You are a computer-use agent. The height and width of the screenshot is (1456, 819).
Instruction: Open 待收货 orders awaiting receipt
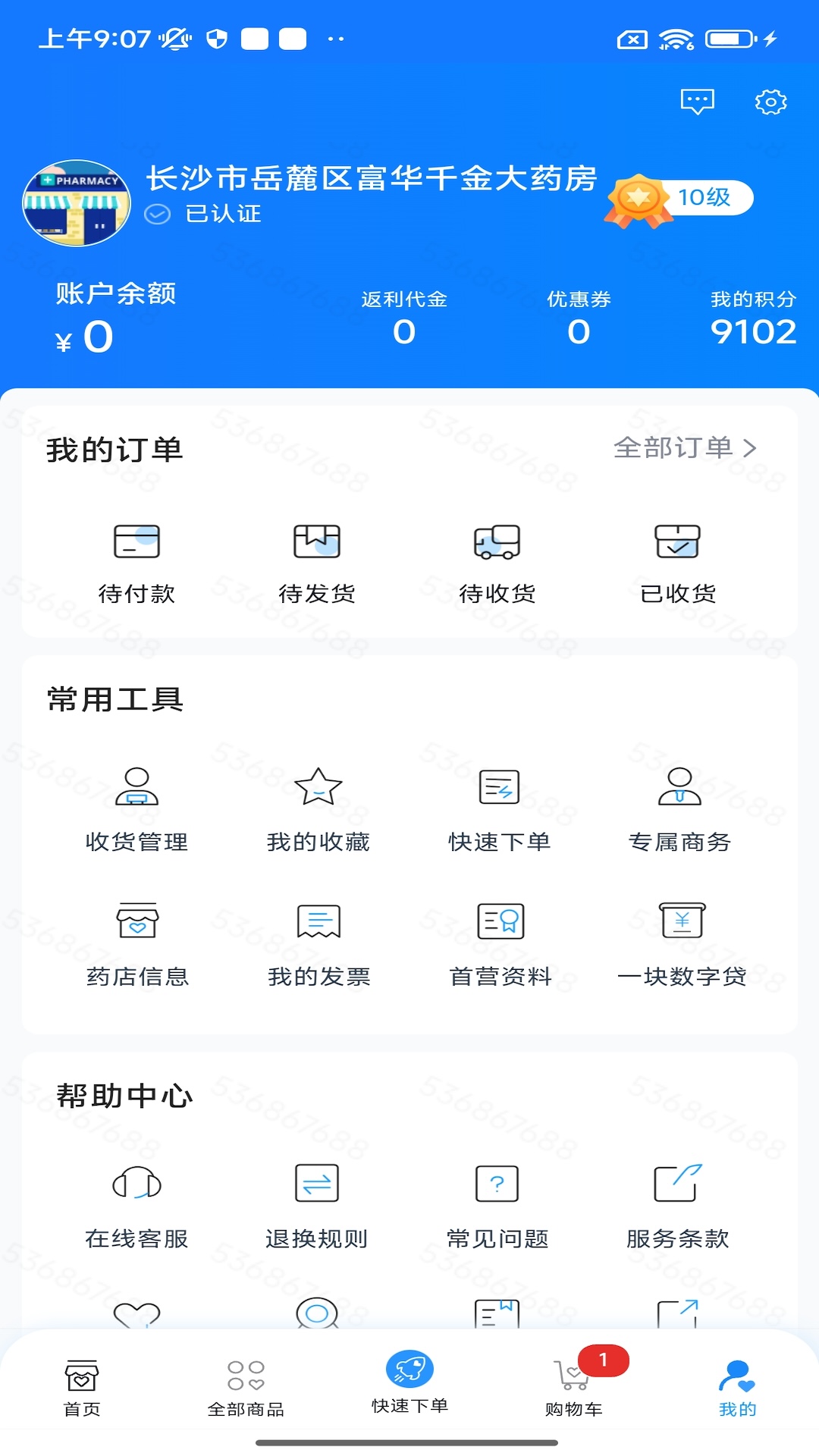(497, 561)
